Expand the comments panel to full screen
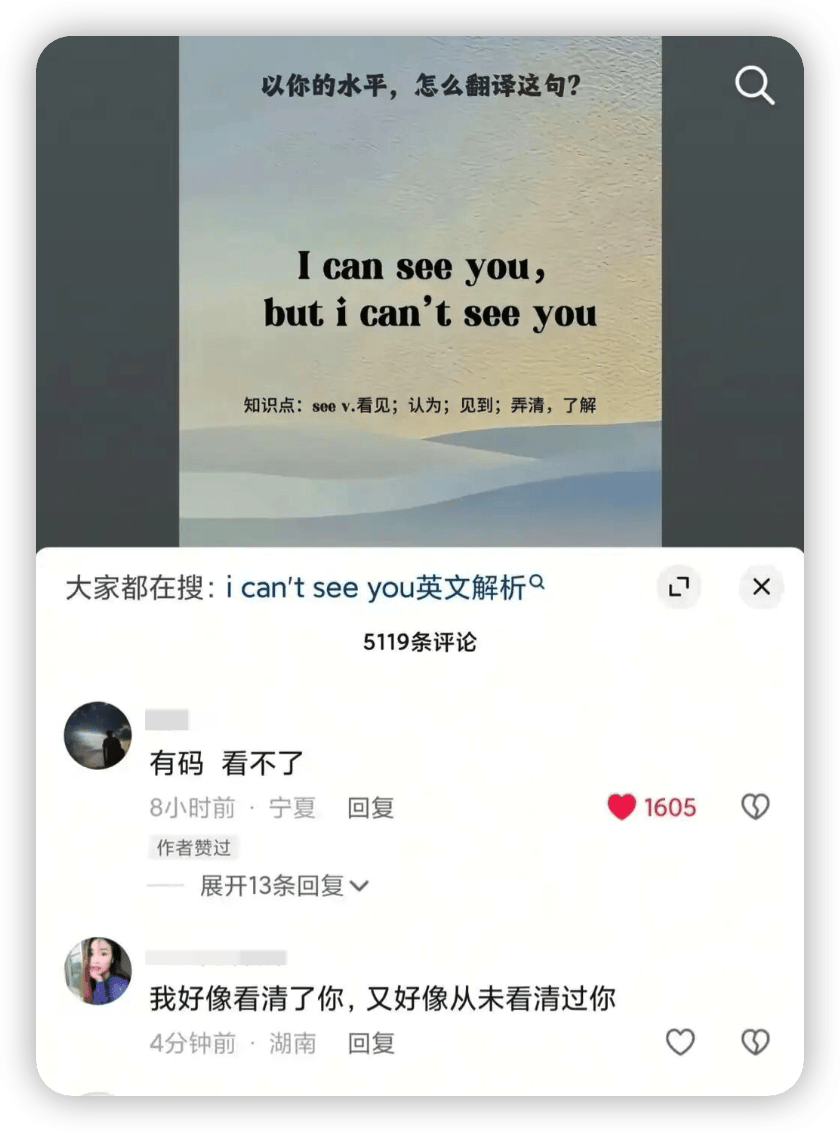 click(x=679, y=587)
